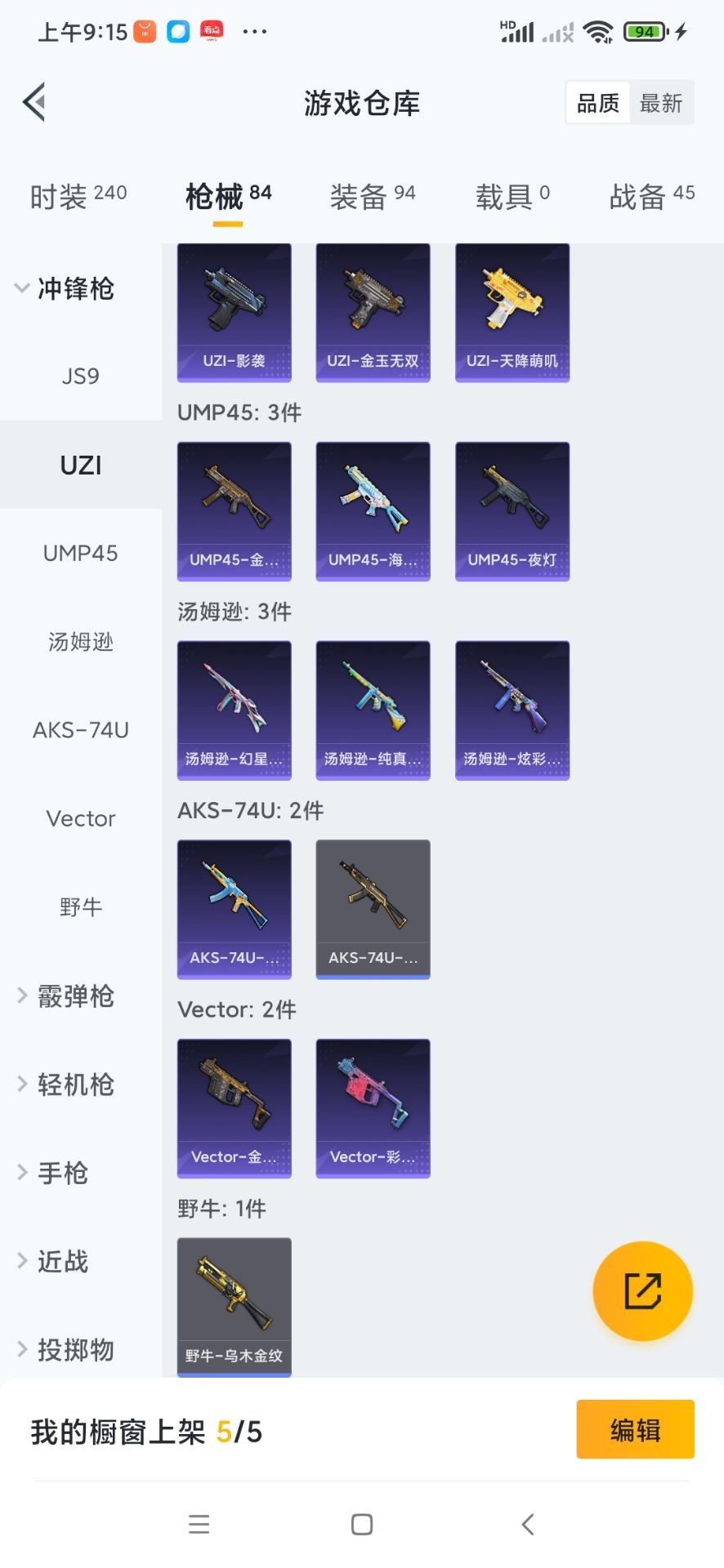
Task: Jump to 汤姆逊 in the side list
Action: pyautogui.click(x=80, y=642)
